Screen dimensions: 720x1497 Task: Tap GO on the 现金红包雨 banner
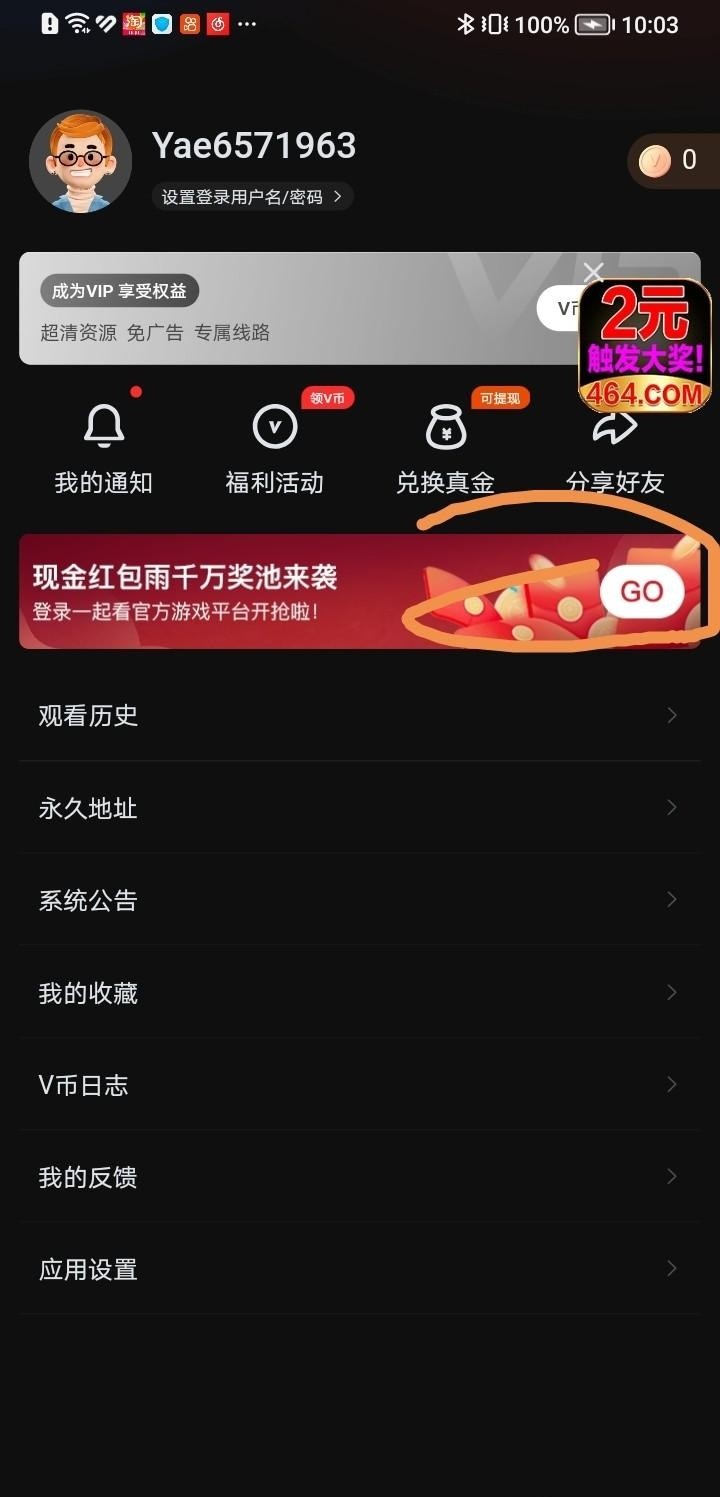pos(641,591)
